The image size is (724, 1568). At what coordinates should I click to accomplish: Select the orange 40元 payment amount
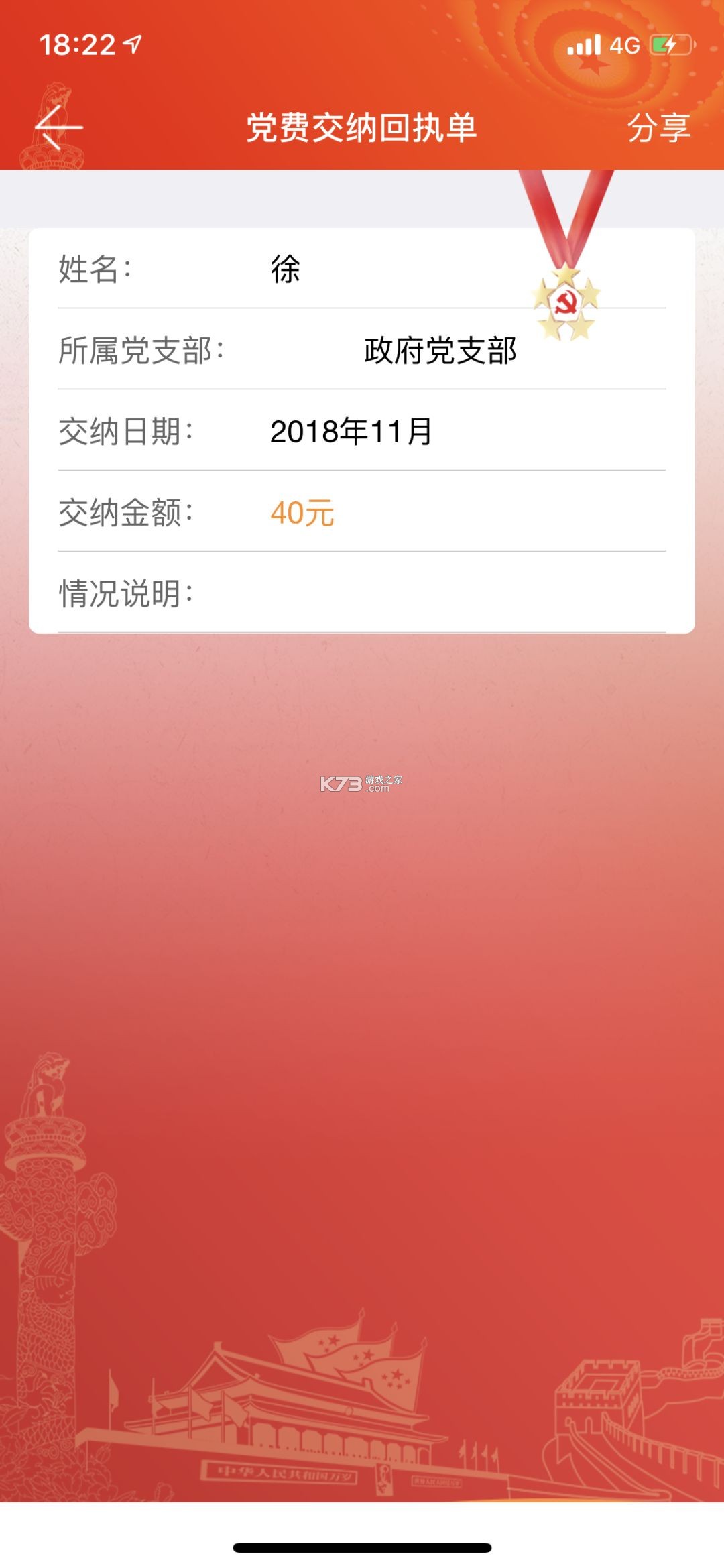(x=303, y=514)
